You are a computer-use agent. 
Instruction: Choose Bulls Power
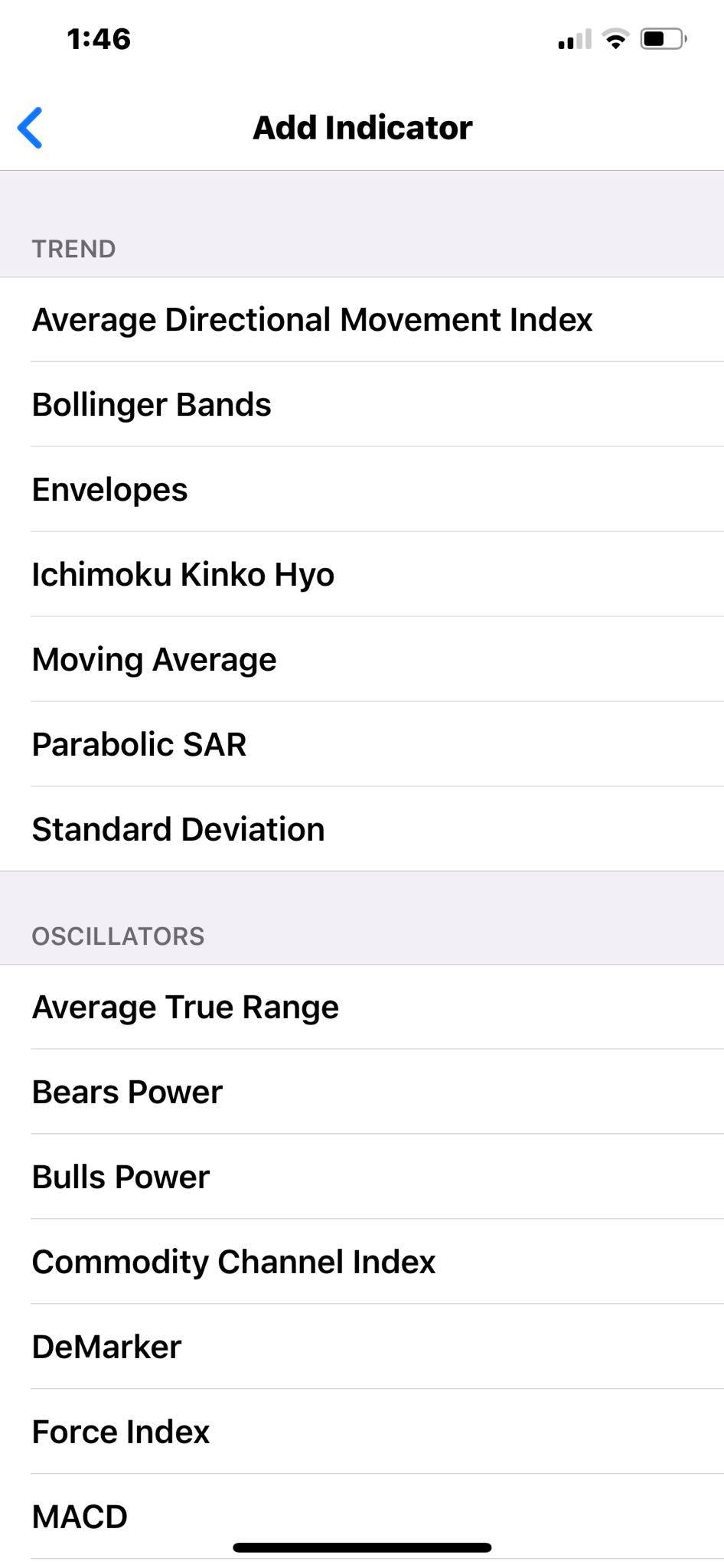pos(362,1177)
